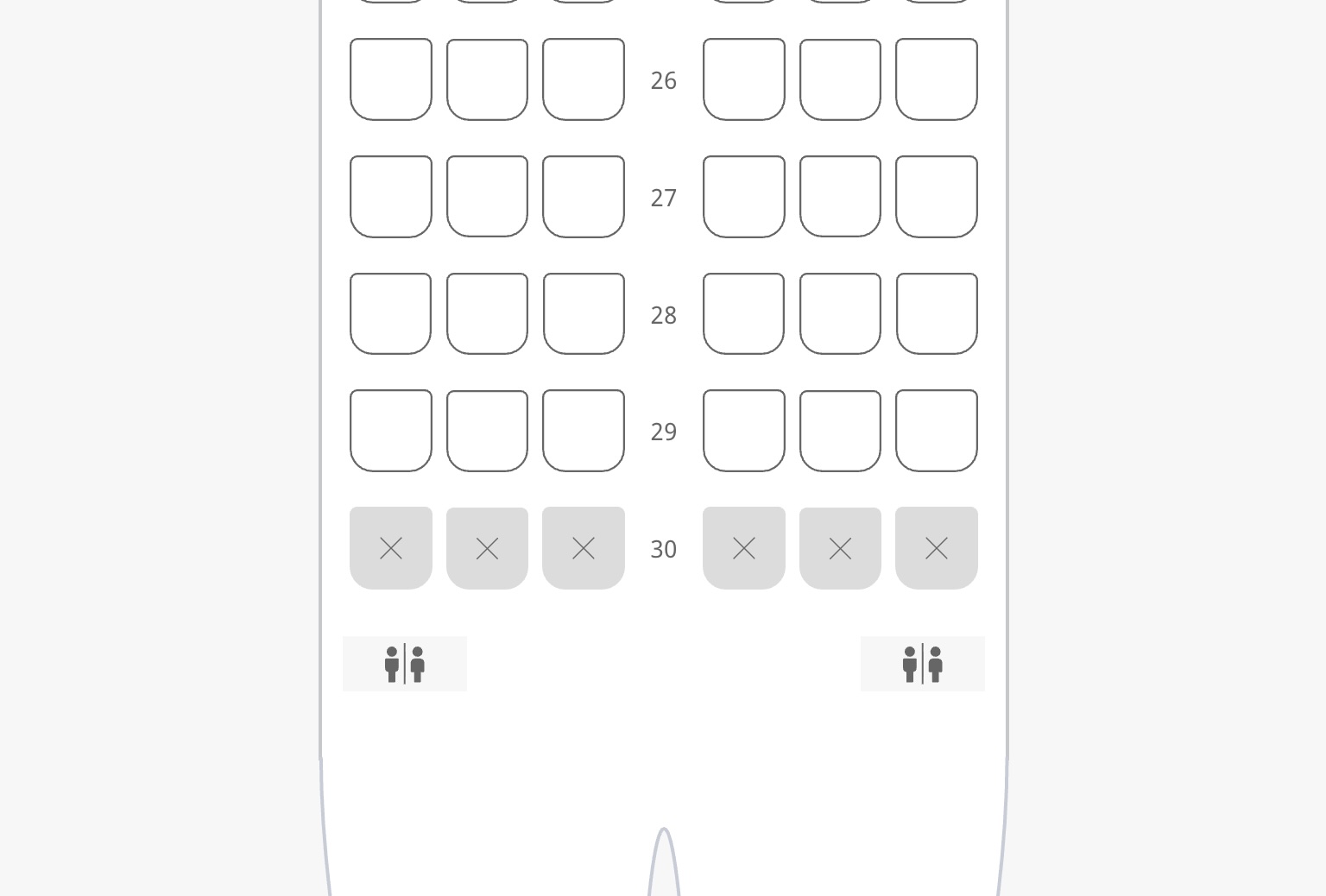
Task: Select the right window seat in row 28
Action: coord(937,314)
